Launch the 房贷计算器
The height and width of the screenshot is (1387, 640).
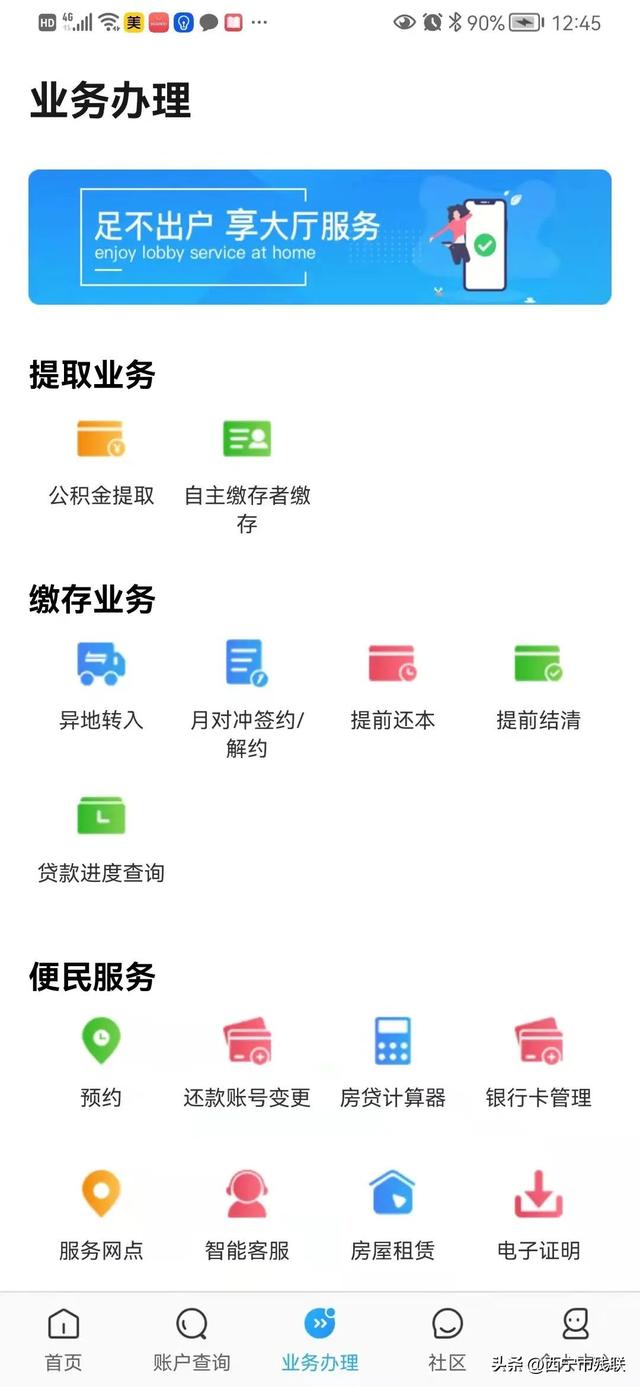pyautogui.click(x=393, y=1064)
